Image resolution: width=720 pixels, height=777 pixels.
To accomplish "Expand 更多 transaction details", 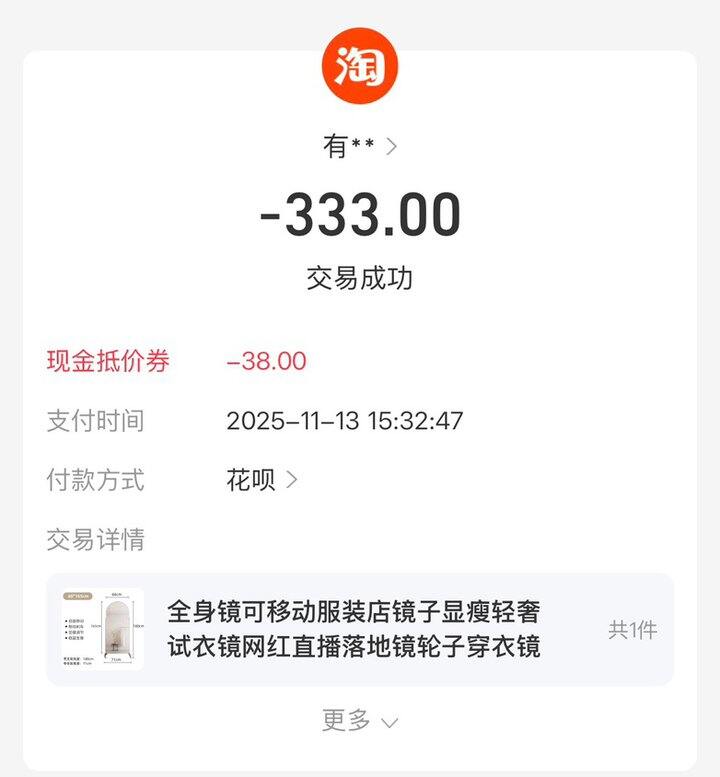I will (x=360, y=720).
